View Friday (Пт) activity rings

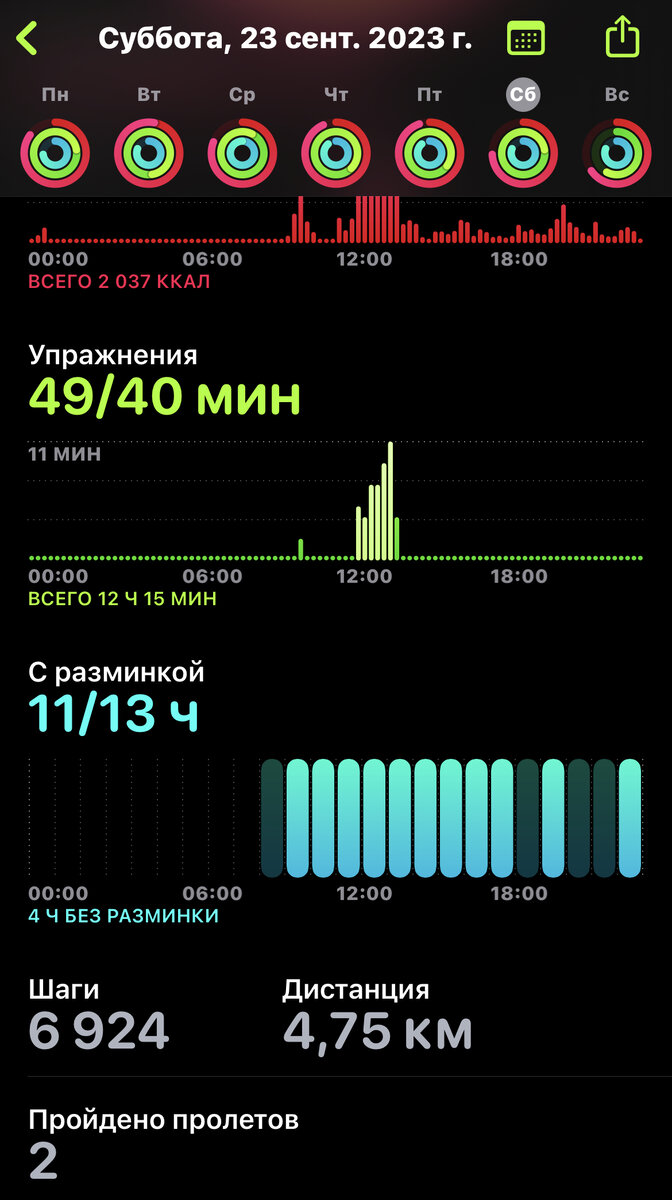430,152
